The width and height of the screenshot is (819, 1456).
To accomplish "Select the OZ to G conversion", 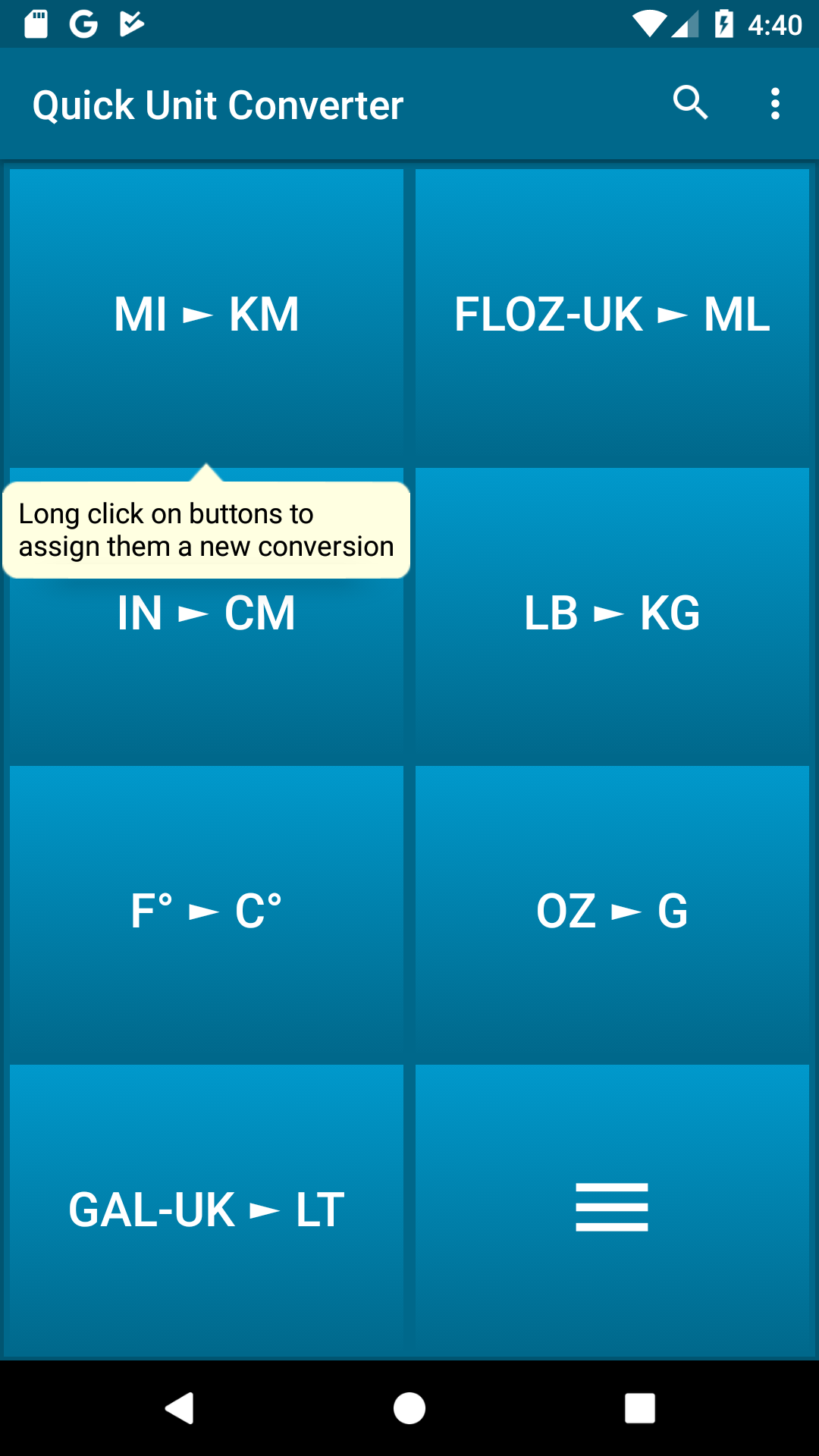I will coord(612,910).
